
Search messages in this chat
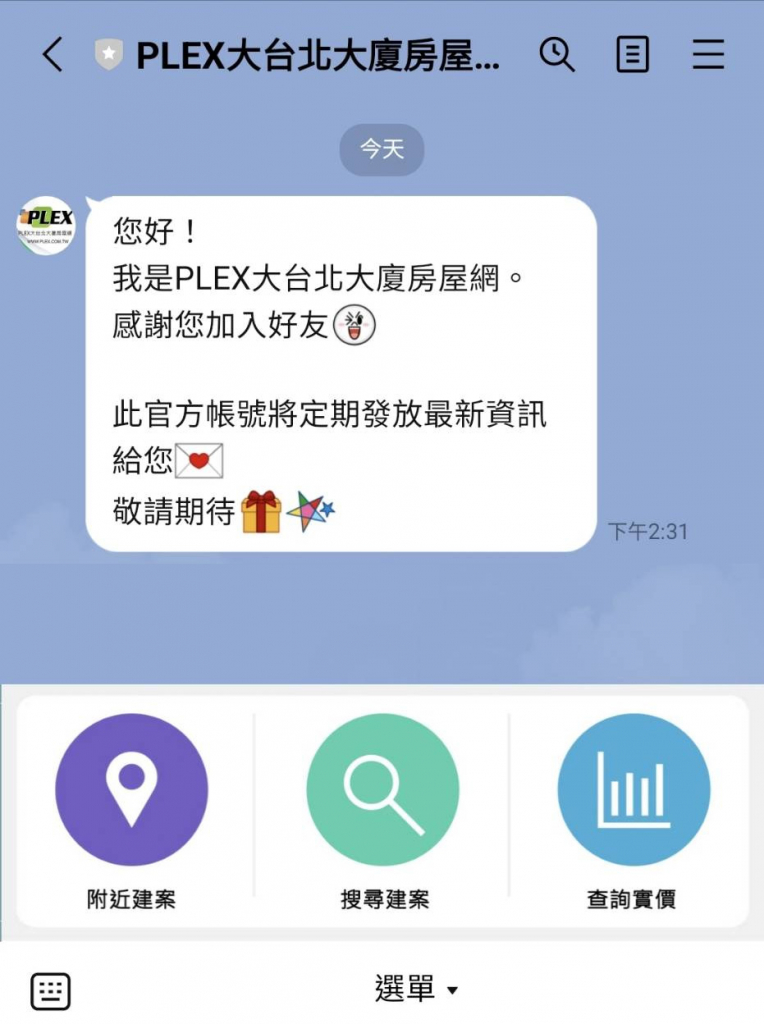[x=557, y=55]
